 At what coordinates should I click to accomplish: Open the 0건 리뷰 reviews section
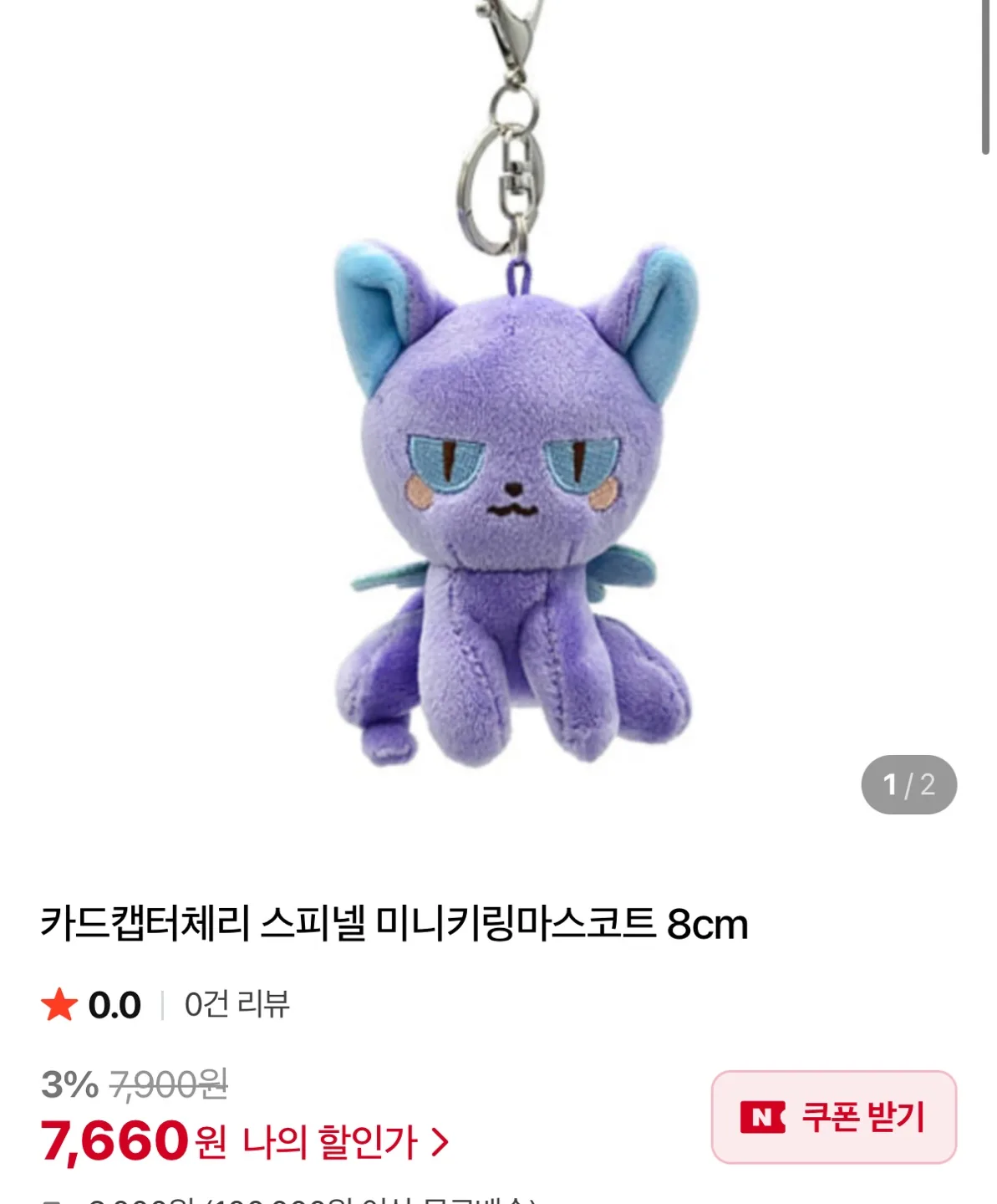click(237, 1004)
